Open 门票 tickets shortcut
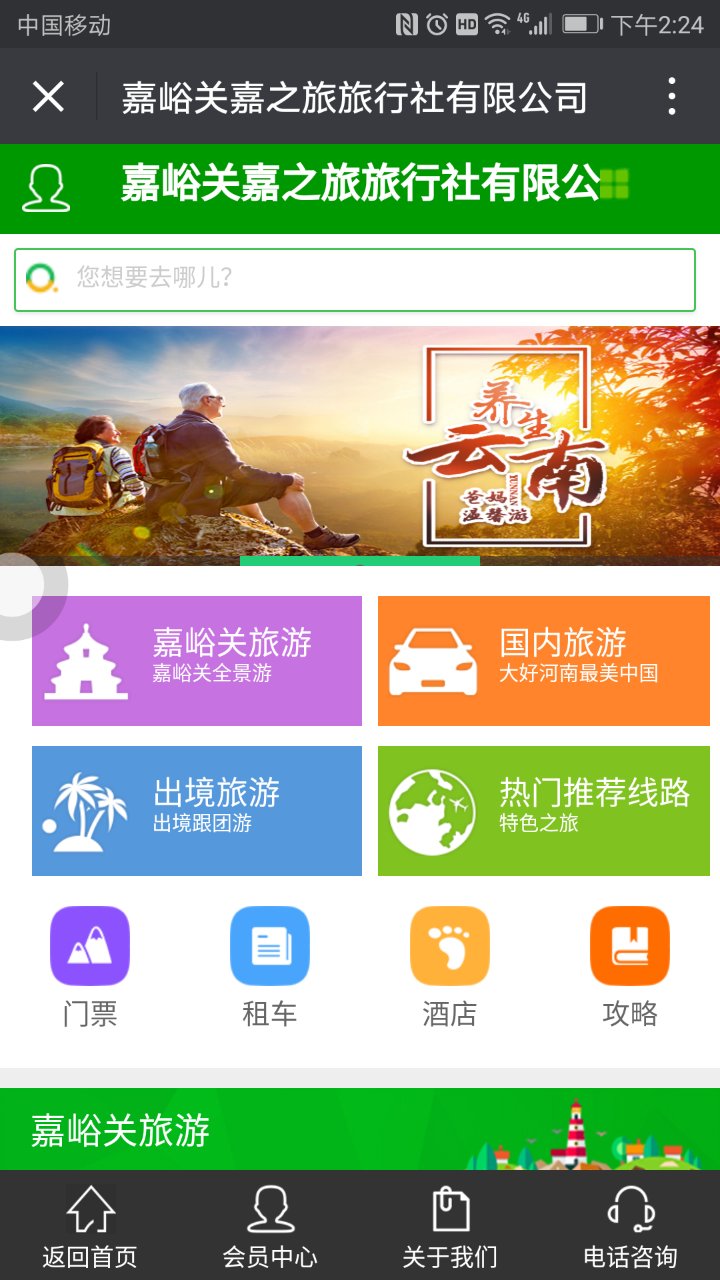The image size is (720, 1280). click(x=90, y=965)
